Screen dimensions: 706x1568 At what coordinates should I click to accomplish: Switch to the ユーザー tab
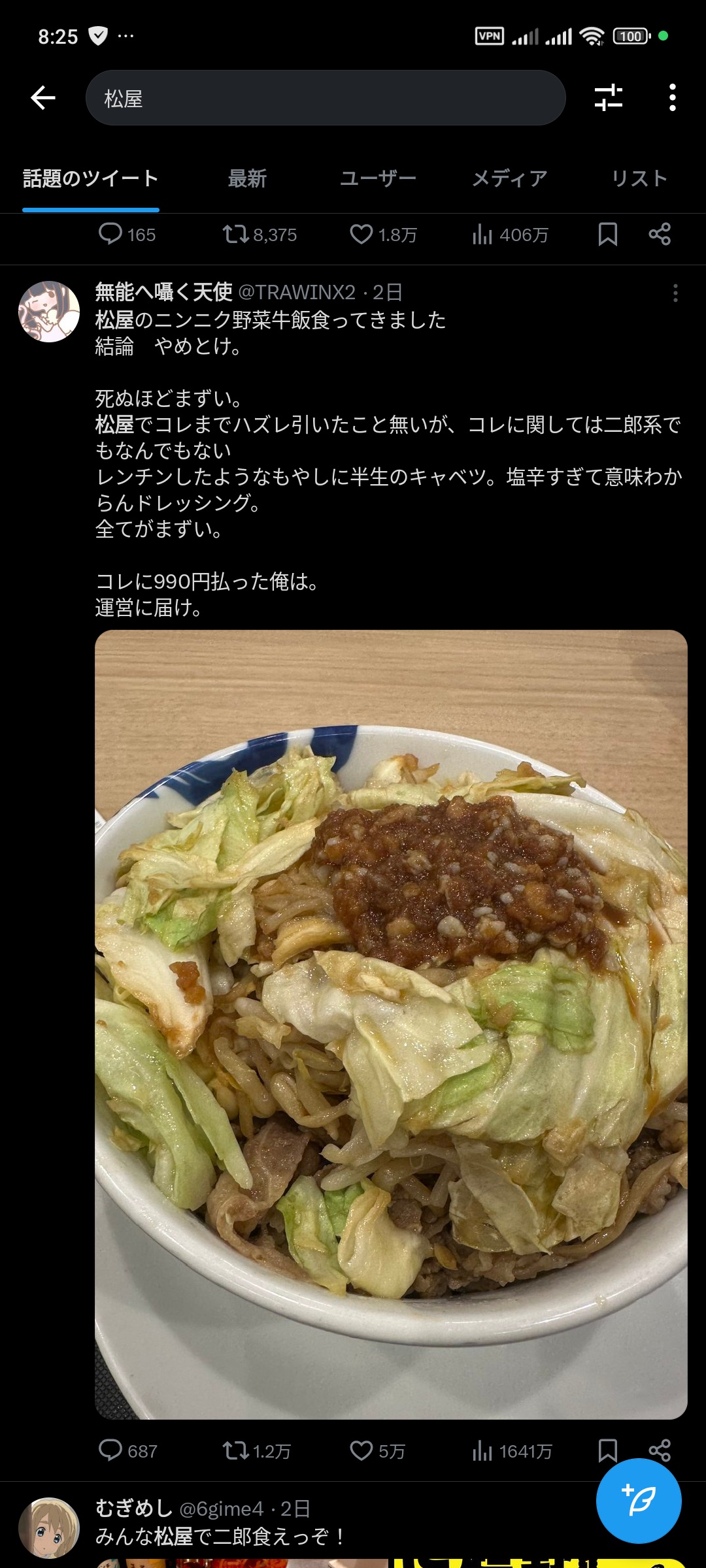[x=378, y=178]
